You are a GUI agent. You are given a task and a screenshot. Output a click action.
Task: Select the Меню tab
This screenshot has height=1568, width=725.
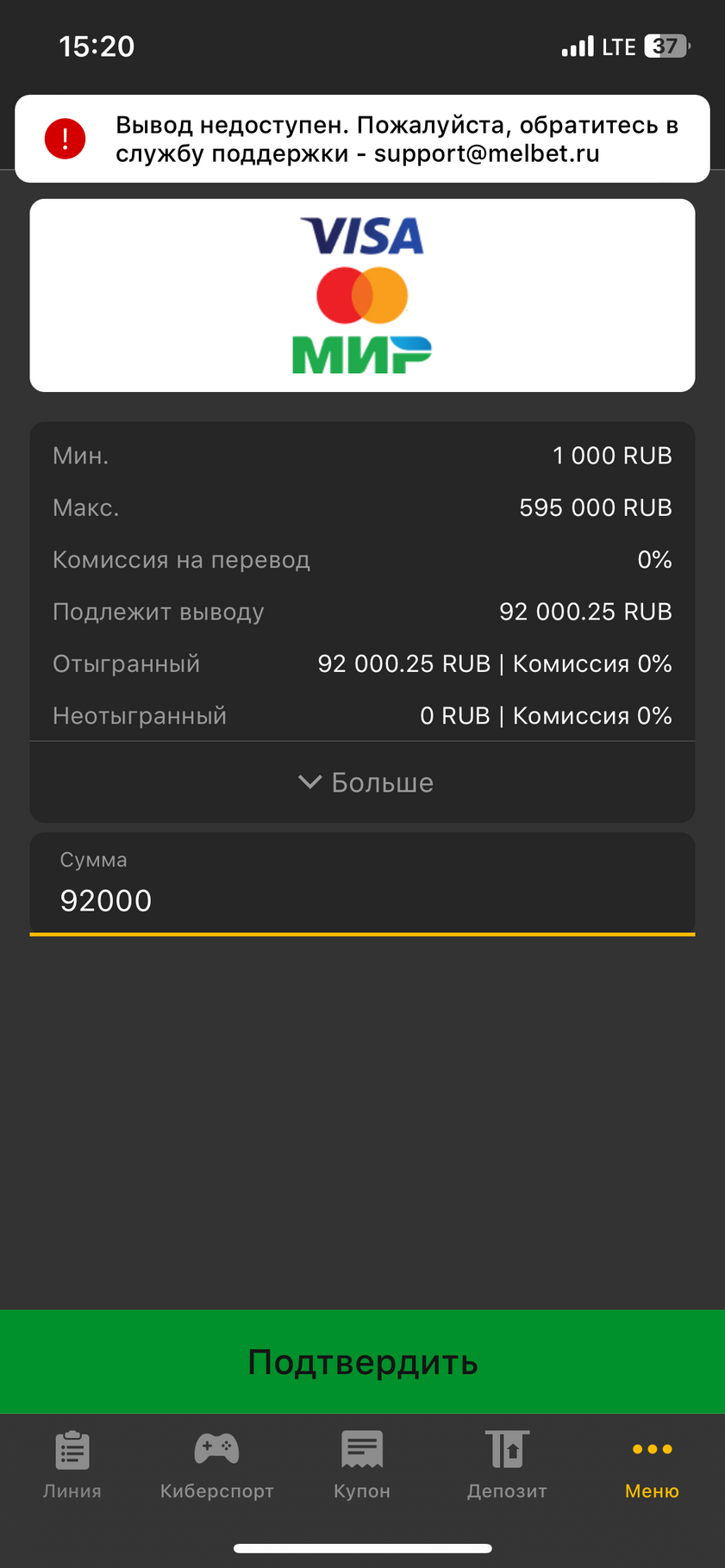click(x=653, y=1466)
